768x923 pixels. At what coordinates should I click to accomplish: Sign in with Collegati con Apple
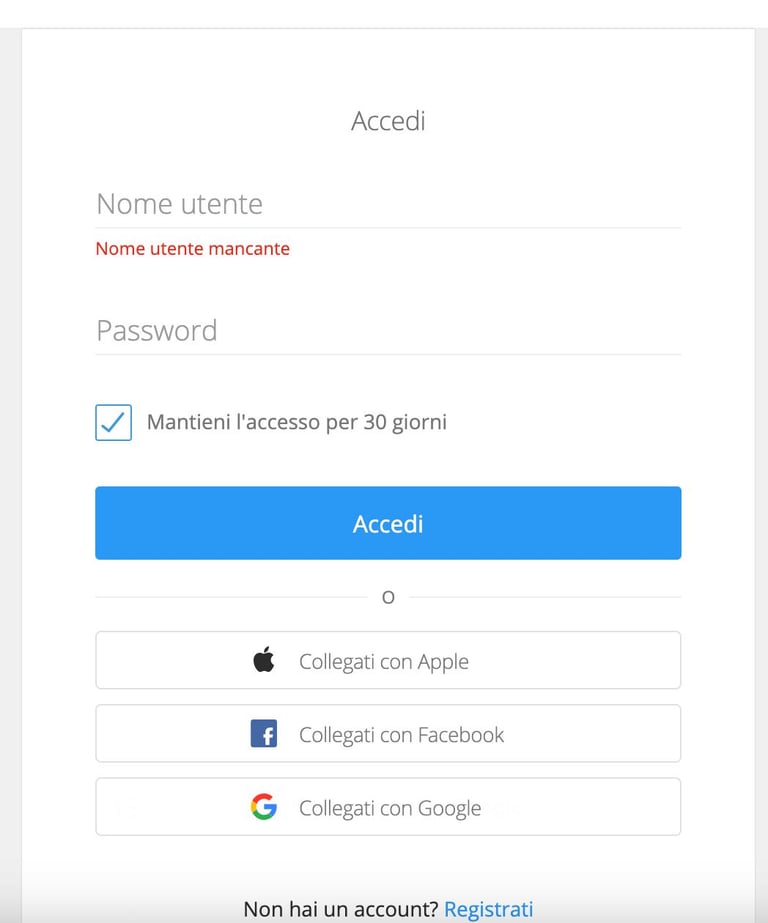pyautogui.click(x=388, y=660)
